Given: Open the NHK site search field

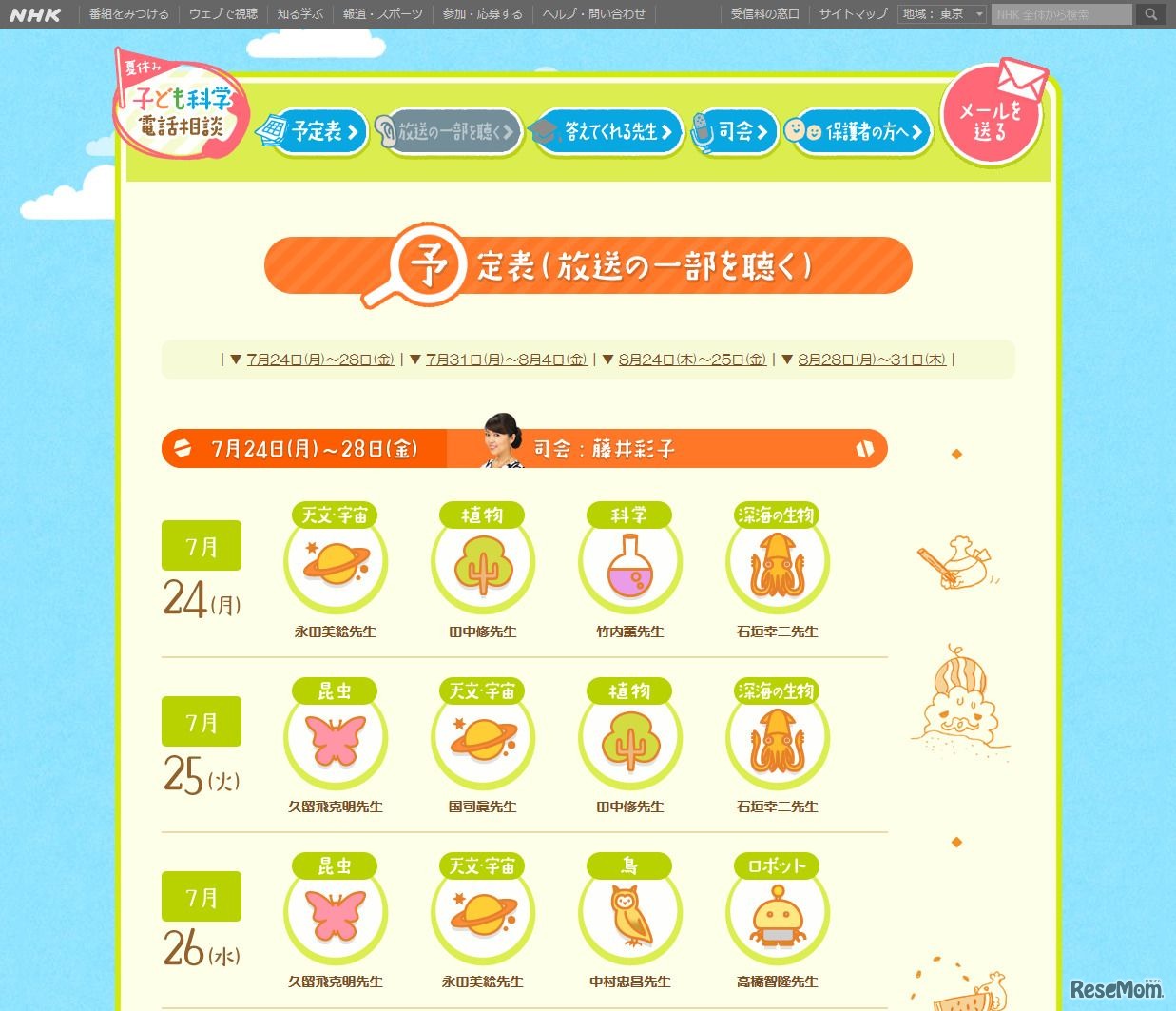Looking at the screenshot, I should 1061,14.
